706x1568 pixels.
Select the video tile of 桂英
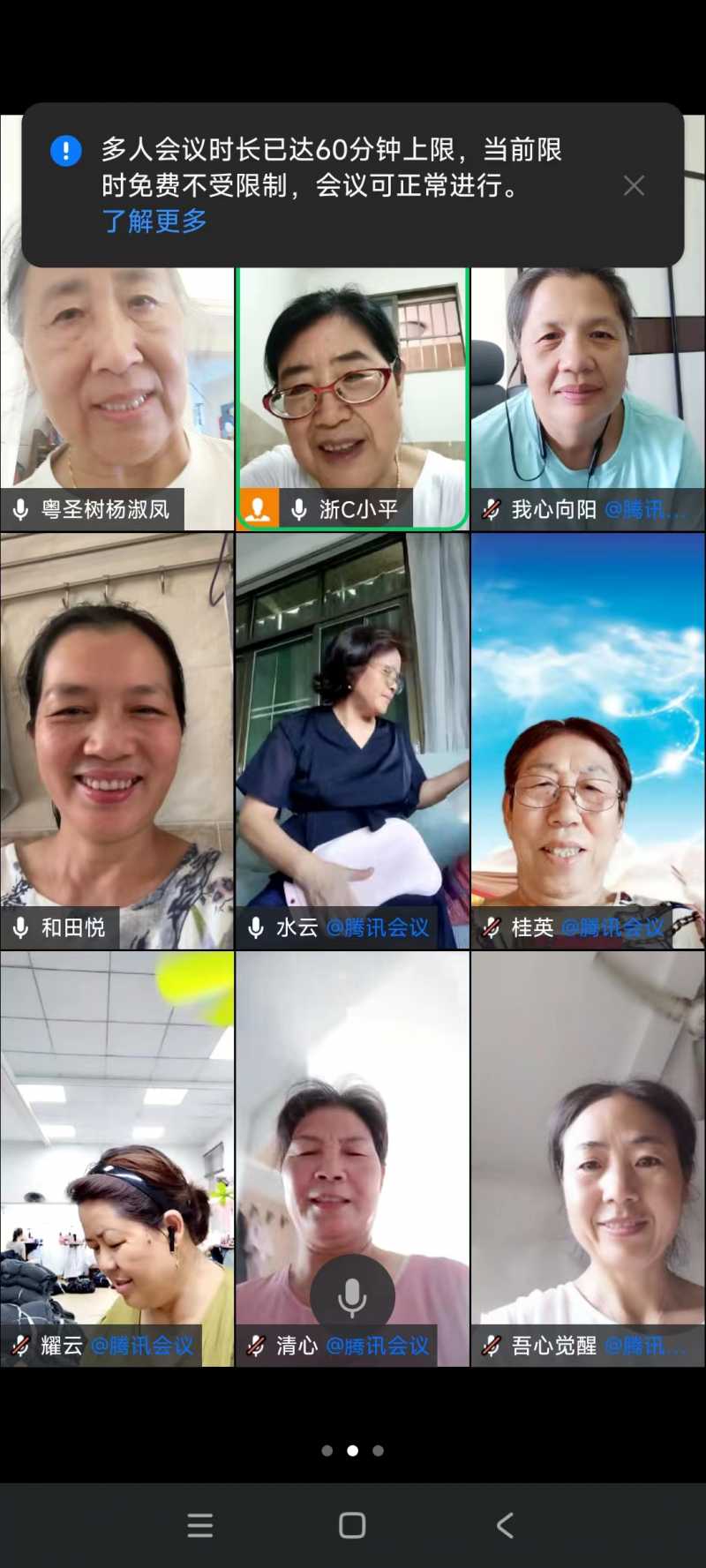pyautogui.click(x=588, y=741)
